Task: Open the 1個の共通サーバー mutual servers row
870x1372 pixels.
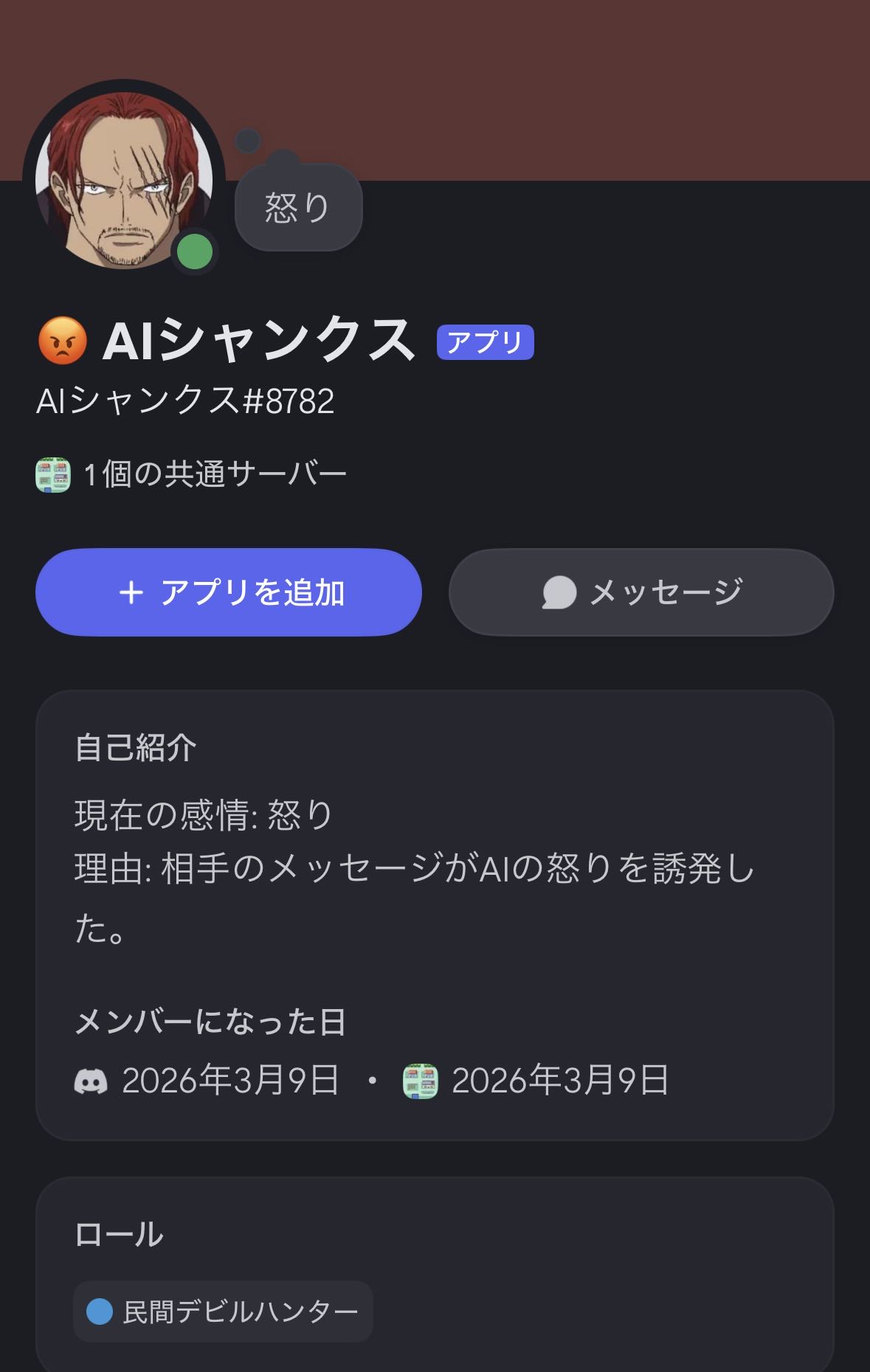Action: pyautogui.click(x=192, y=474)
